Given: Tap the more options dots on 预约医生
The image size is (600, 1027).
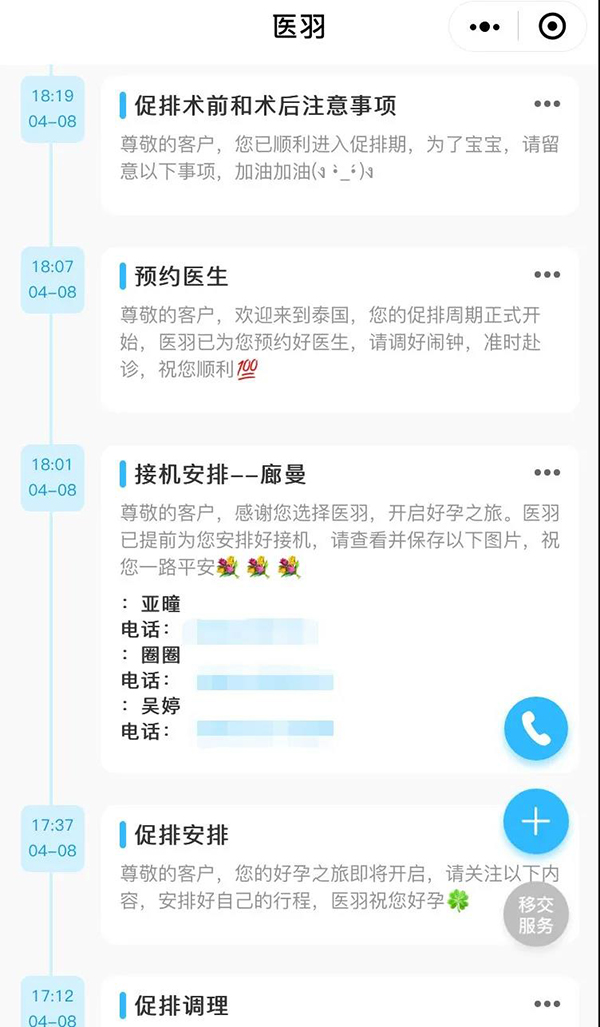Looking at the screenshot, I should tap(547, 275).
